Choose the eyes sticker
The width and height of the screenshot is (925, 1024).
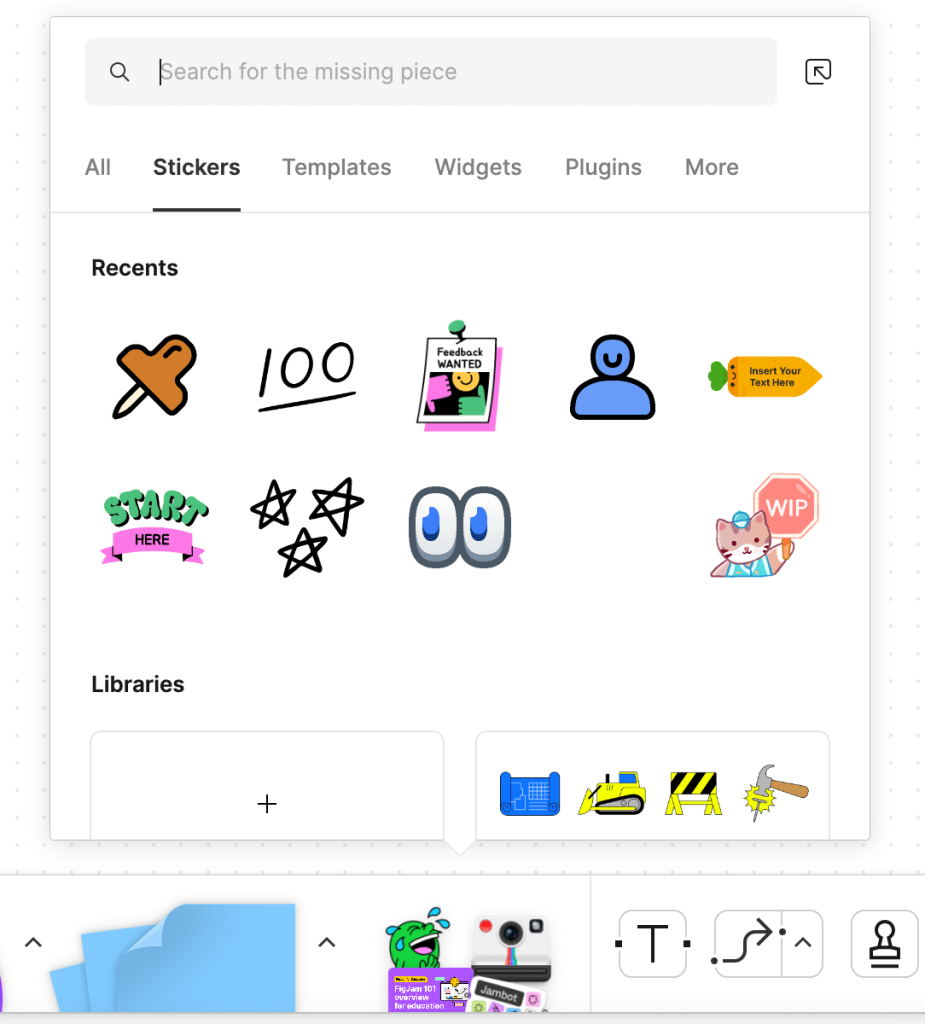coord(460,526)
